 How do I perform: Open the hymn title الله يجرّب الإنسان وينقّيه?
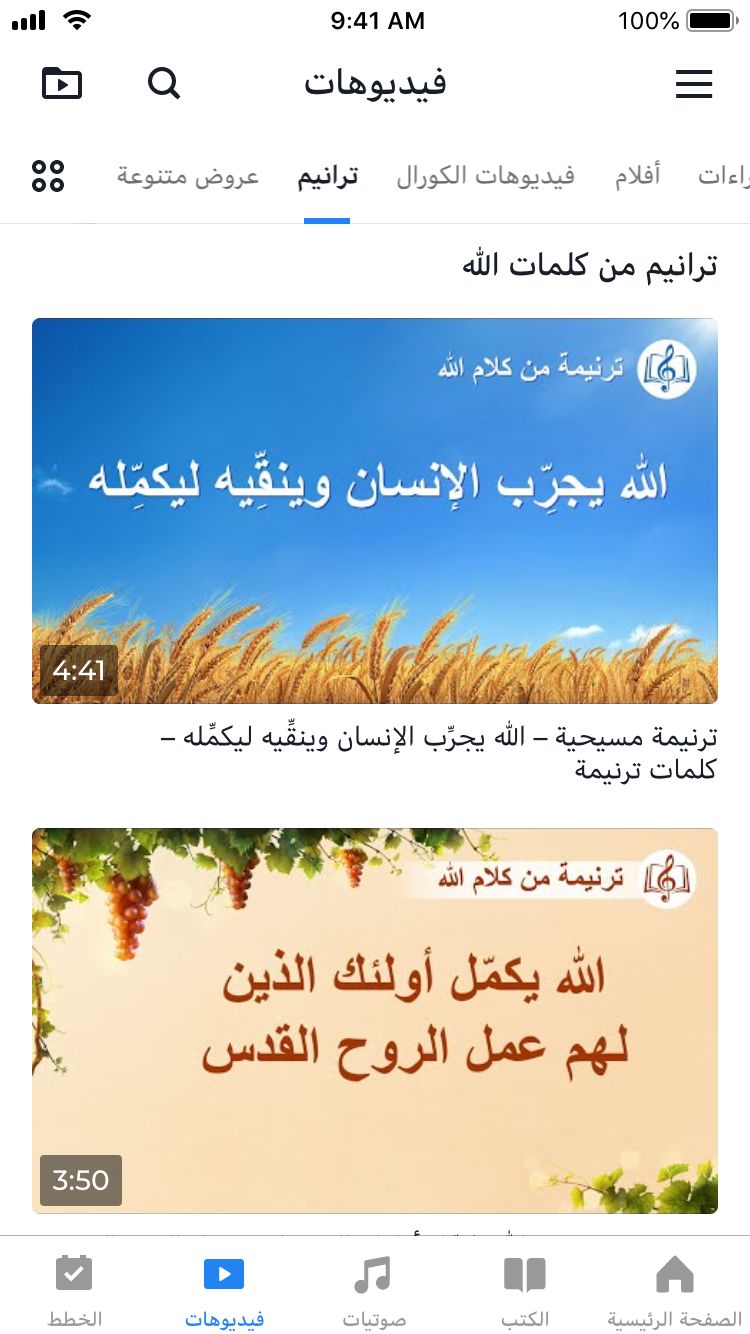pos(440,754)
